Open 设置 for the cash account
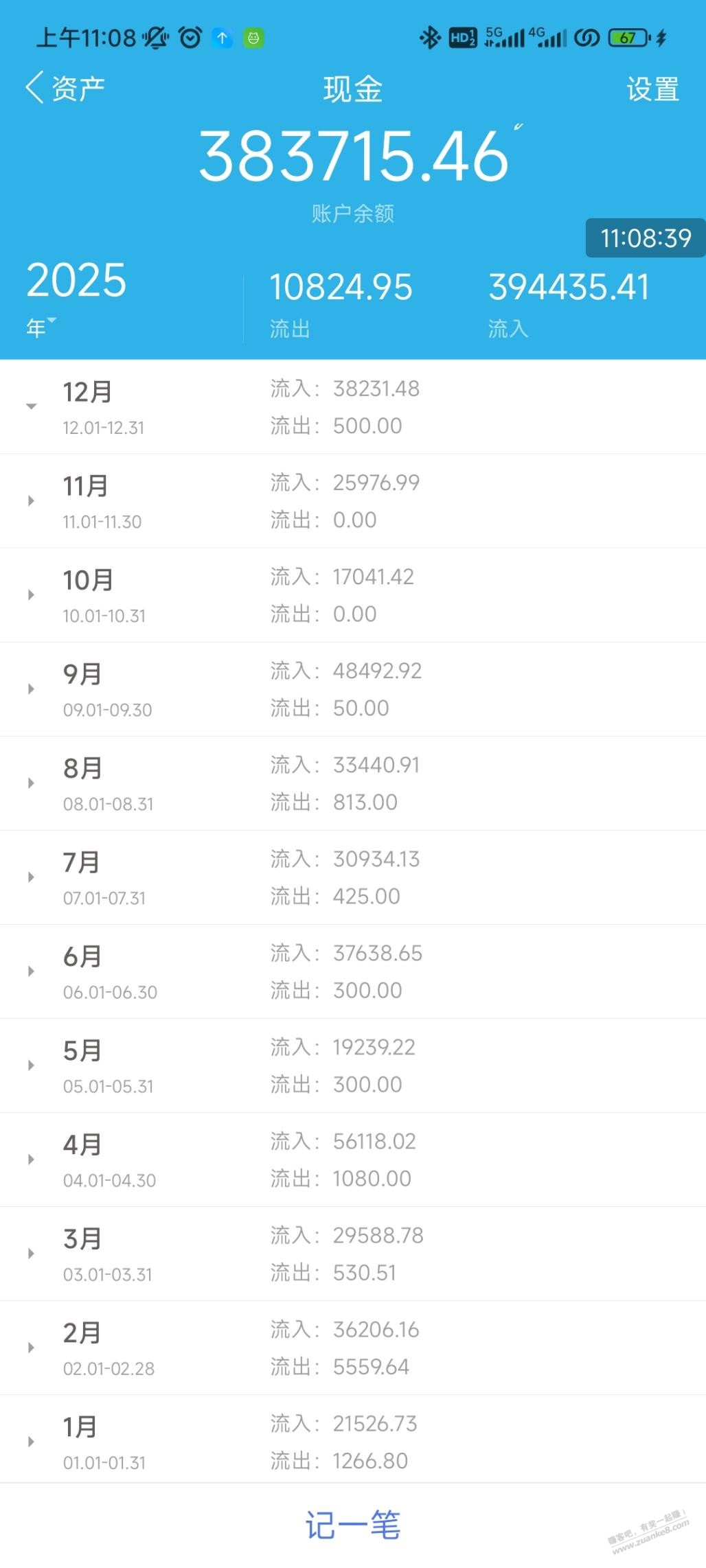Screen dimensions: 706x1568 [x=652, y=89]
